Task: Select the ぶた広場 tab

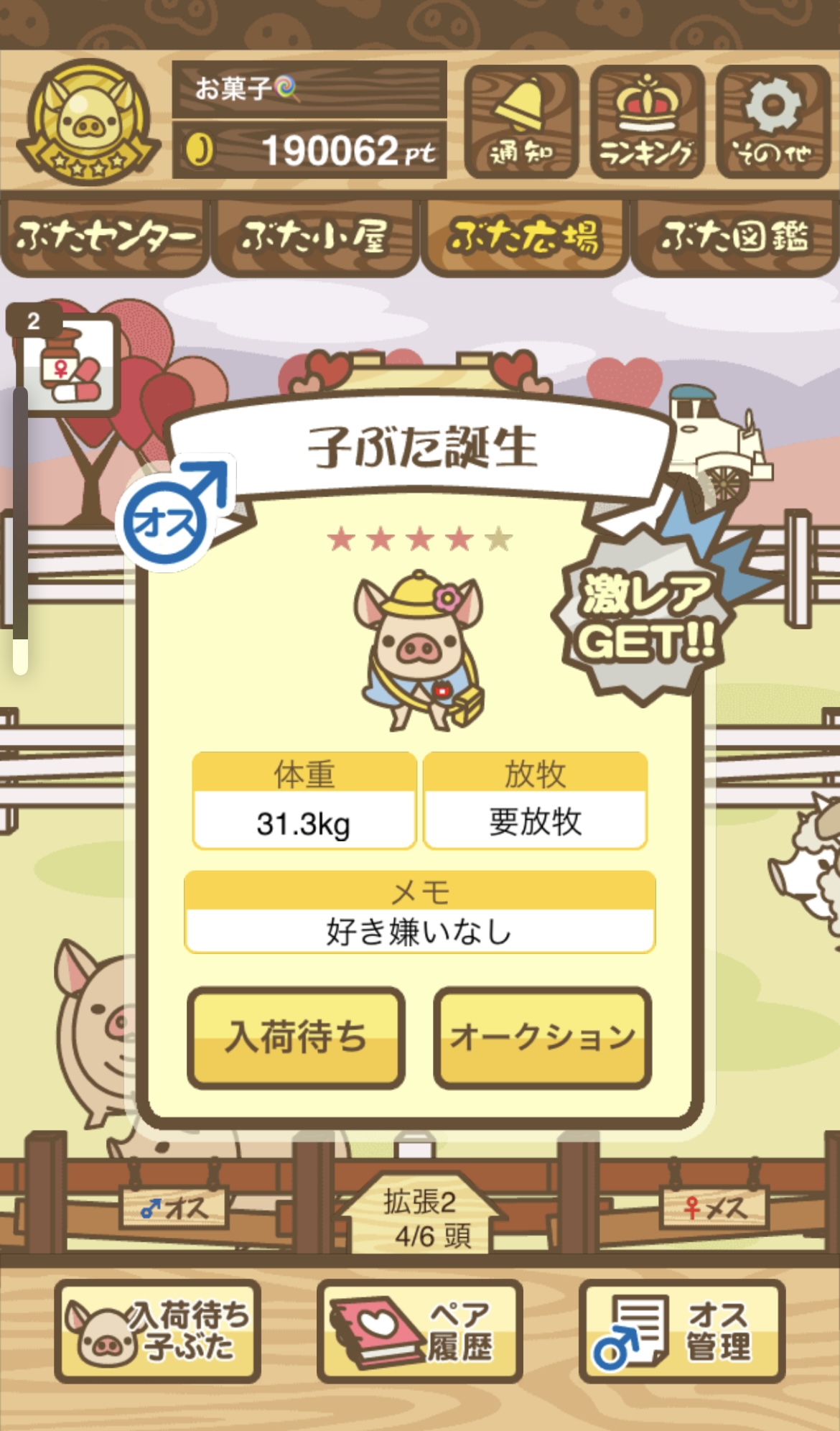Action: click(x=524, y=237)
